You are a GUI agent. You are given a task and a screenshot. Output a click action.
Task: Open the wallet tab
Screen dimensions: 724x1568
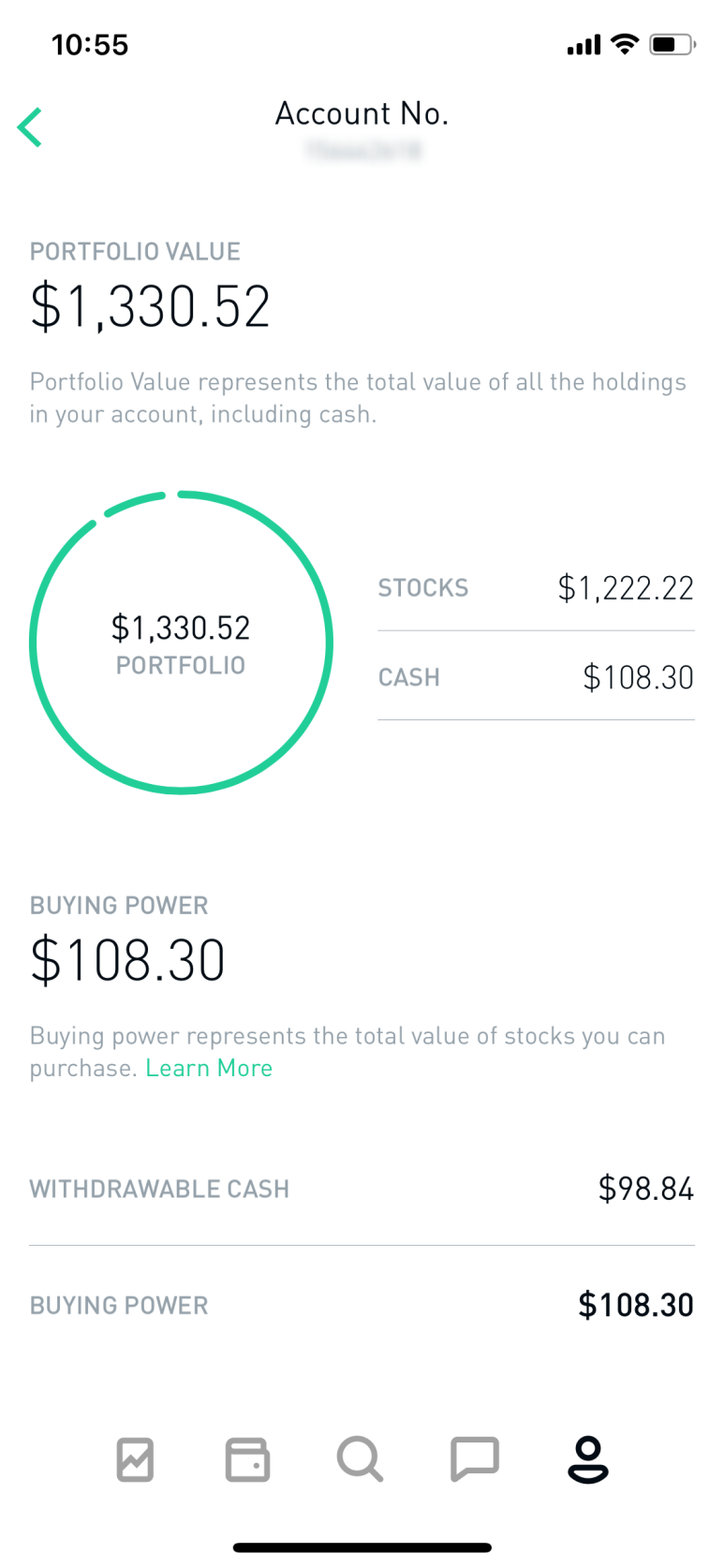(247, 1459)
